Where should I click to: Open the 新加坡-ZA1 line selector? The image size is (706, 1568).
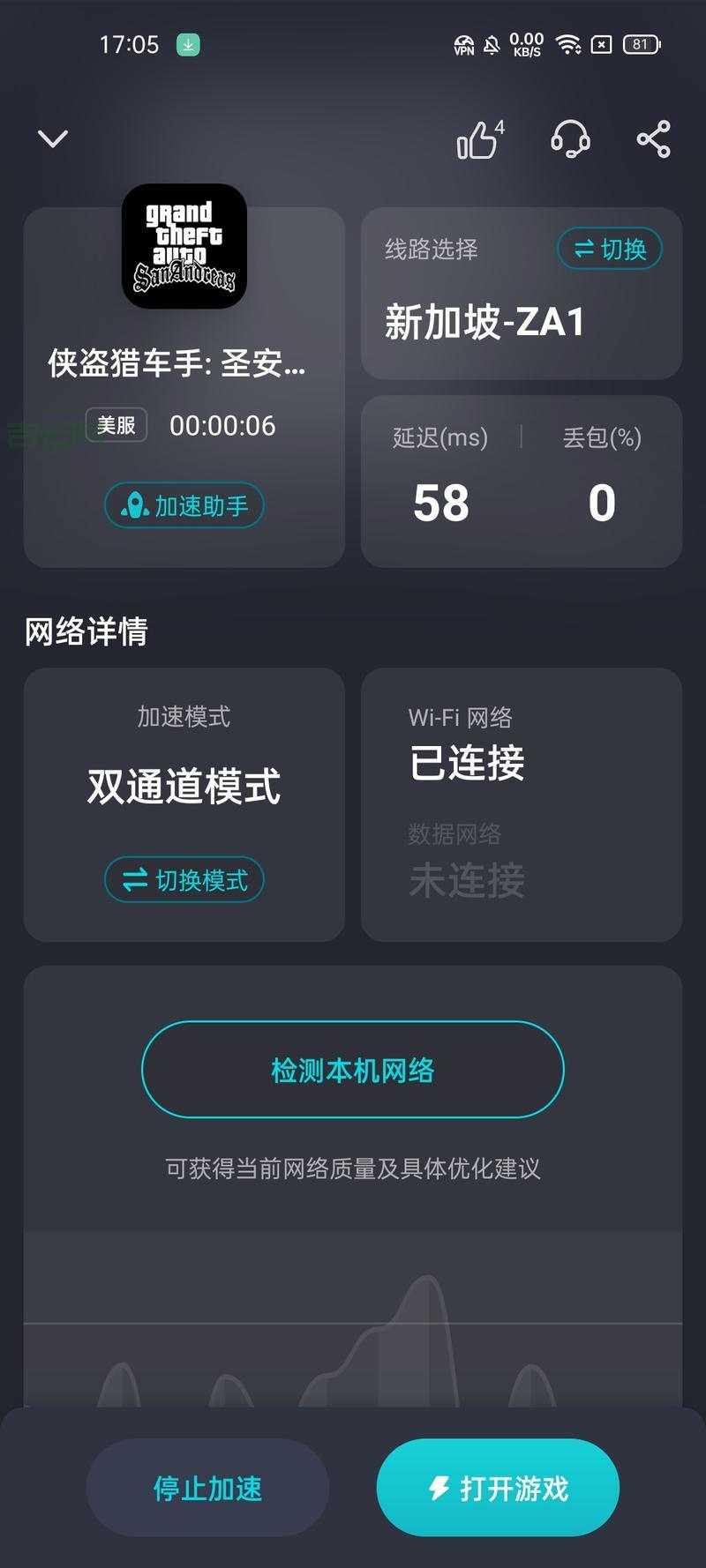point(490,323)
